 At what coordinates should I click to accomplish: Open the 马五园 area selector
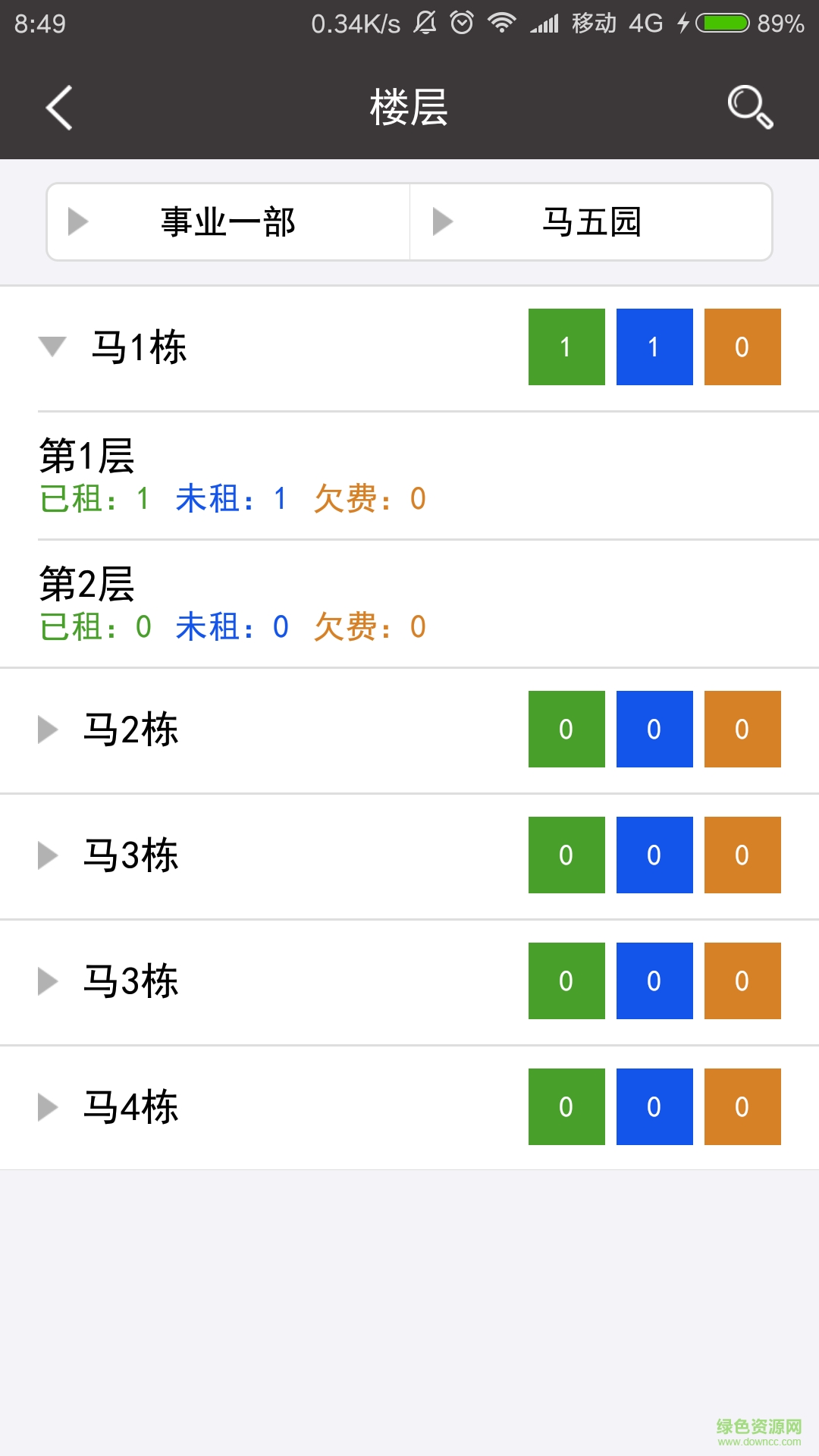pyautogui.click(x=591, y=221)
